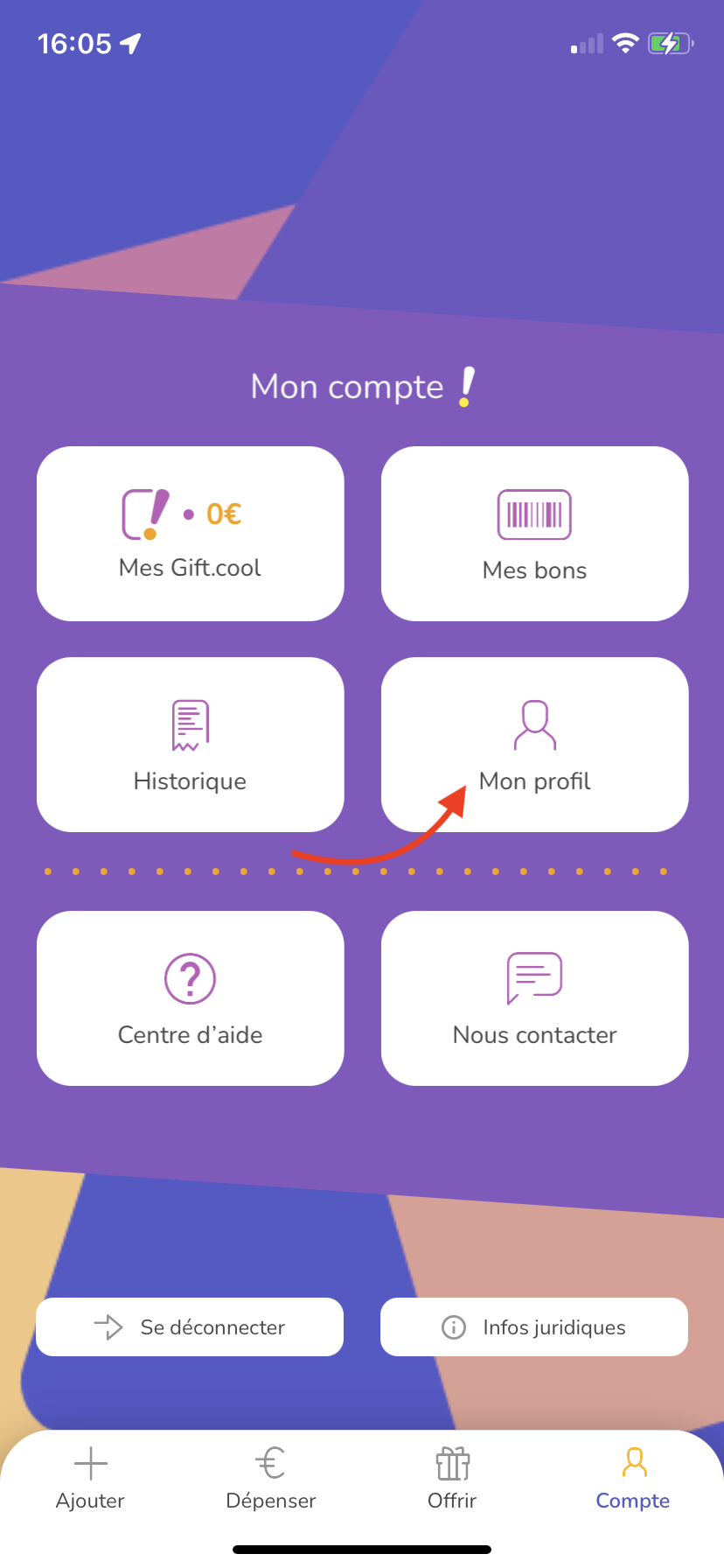Select Nous contacter
The image size is (724, 1568).
click(x=534, y=997)
